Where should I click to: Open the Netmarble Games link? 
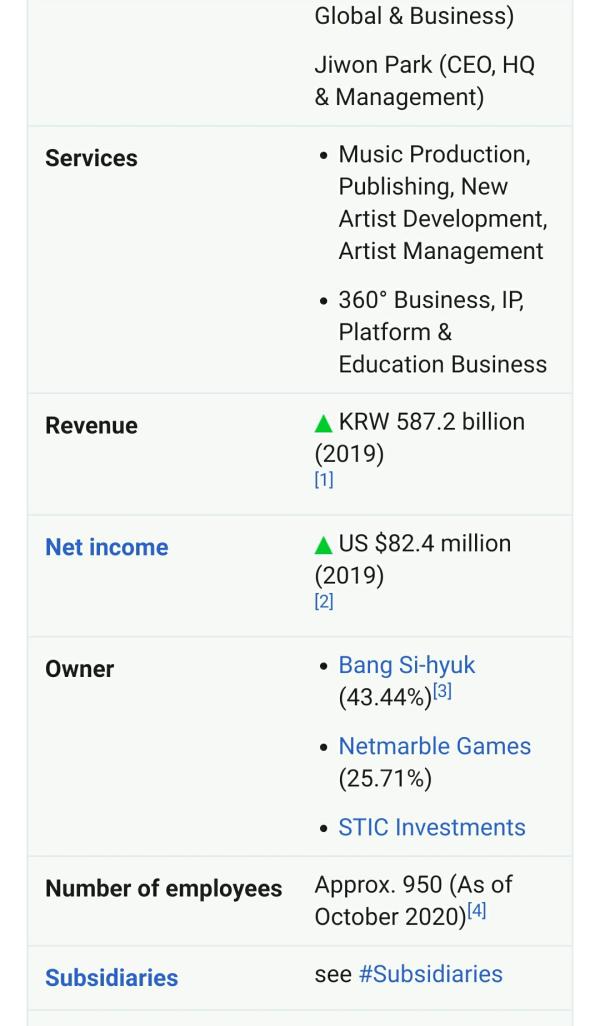[434, 746]
